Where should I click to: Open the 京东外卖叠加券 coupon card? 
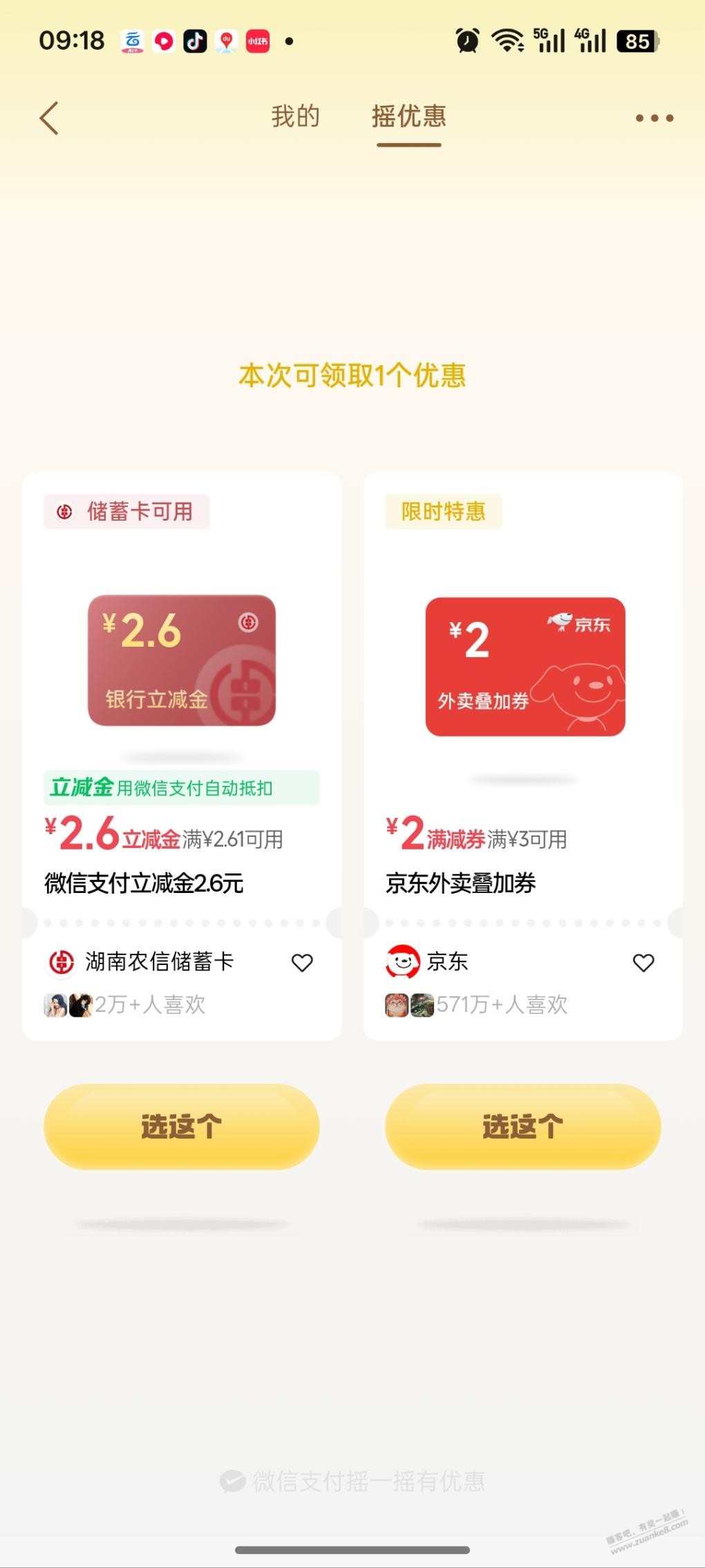coord(523,756)
